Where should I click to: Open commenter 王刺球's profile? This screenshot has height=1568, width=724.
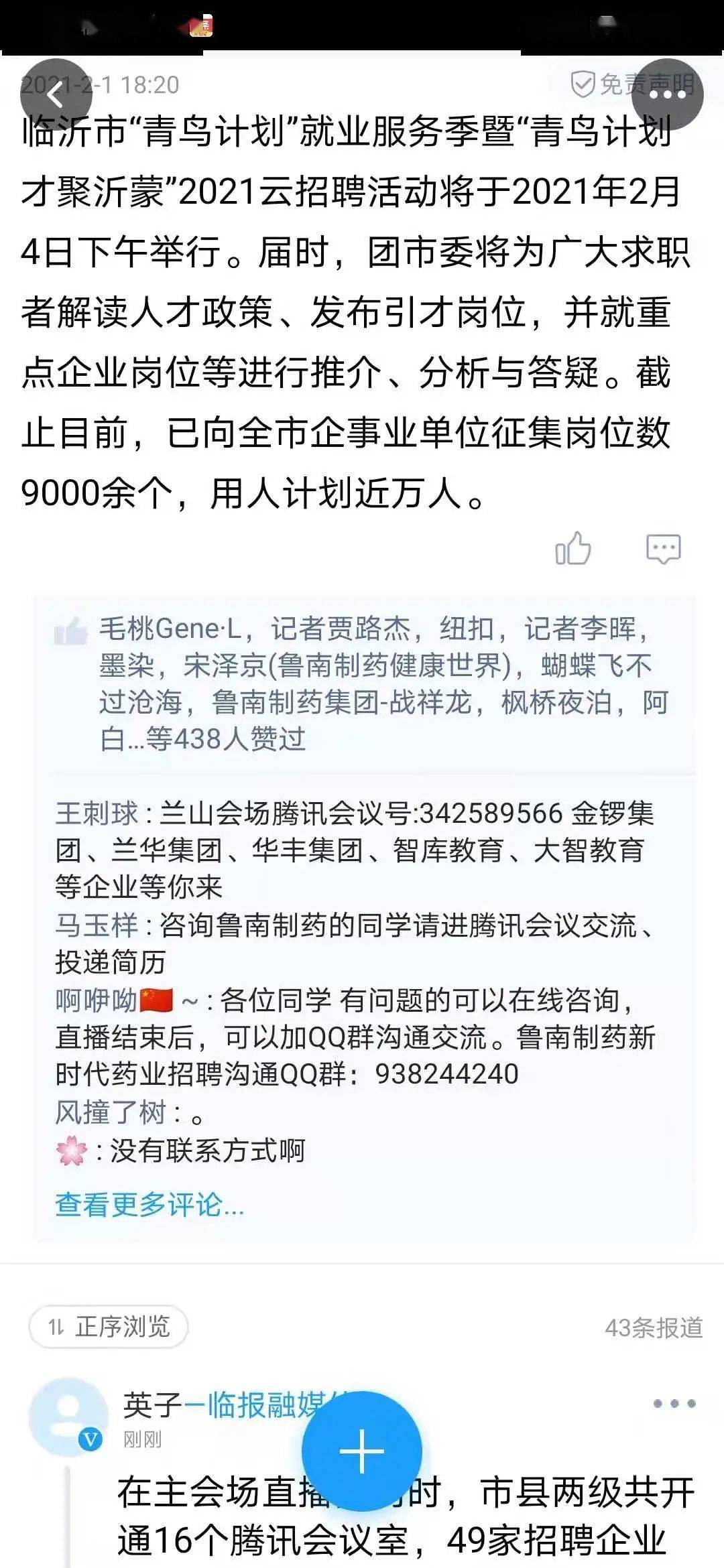click(97, 813)
